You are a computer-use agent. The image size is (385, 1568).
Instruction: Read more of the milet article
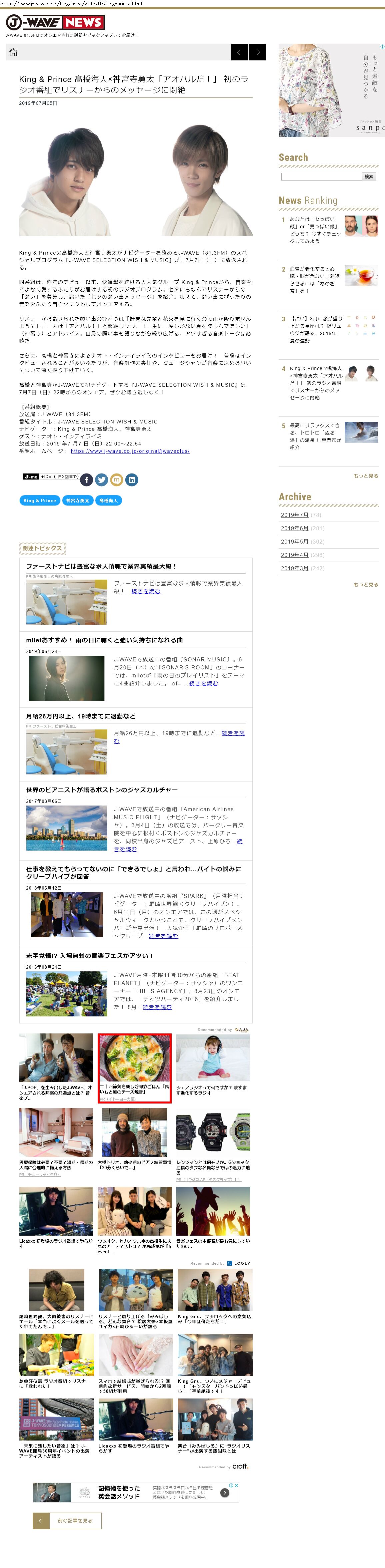click(x=204, y=684)
